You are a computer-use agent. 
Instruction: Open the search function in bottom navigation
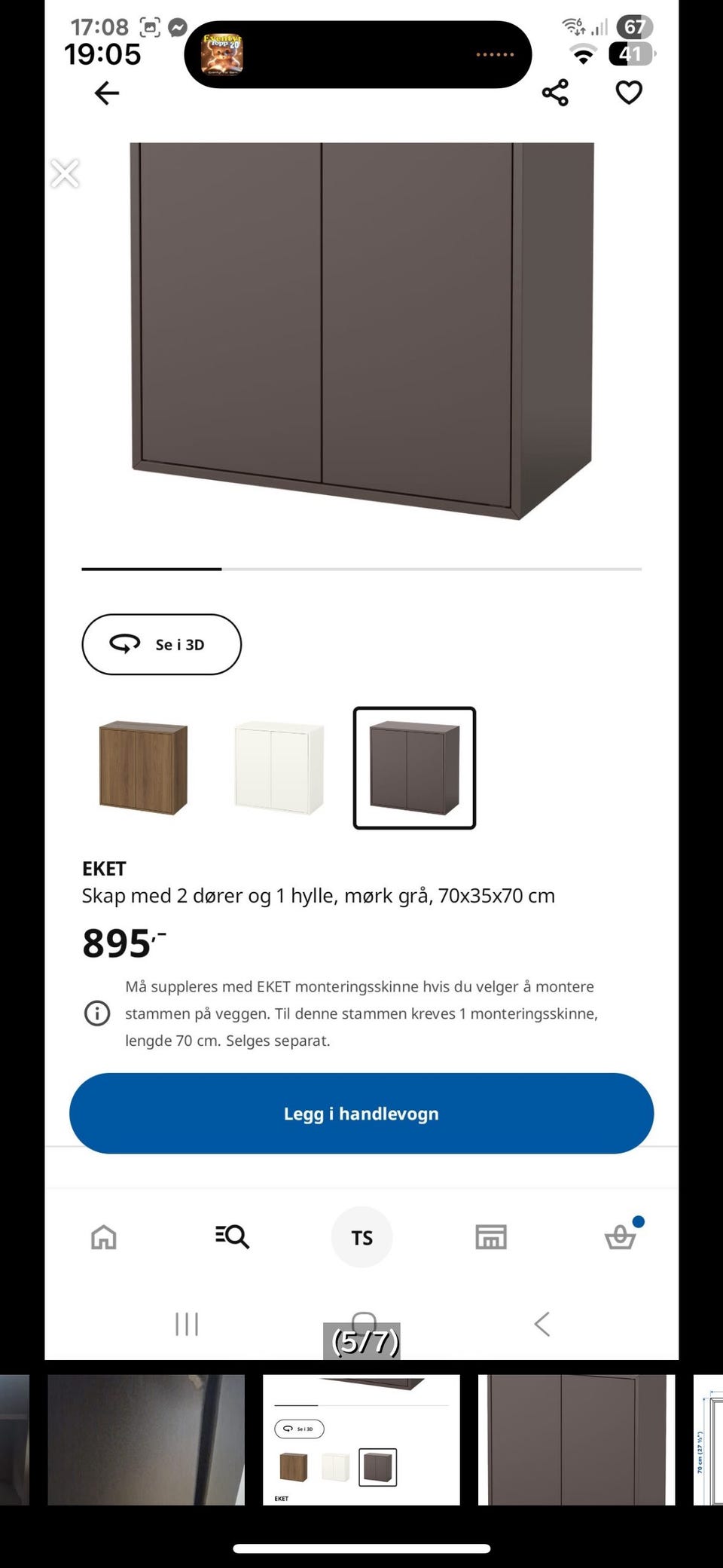232,1236
